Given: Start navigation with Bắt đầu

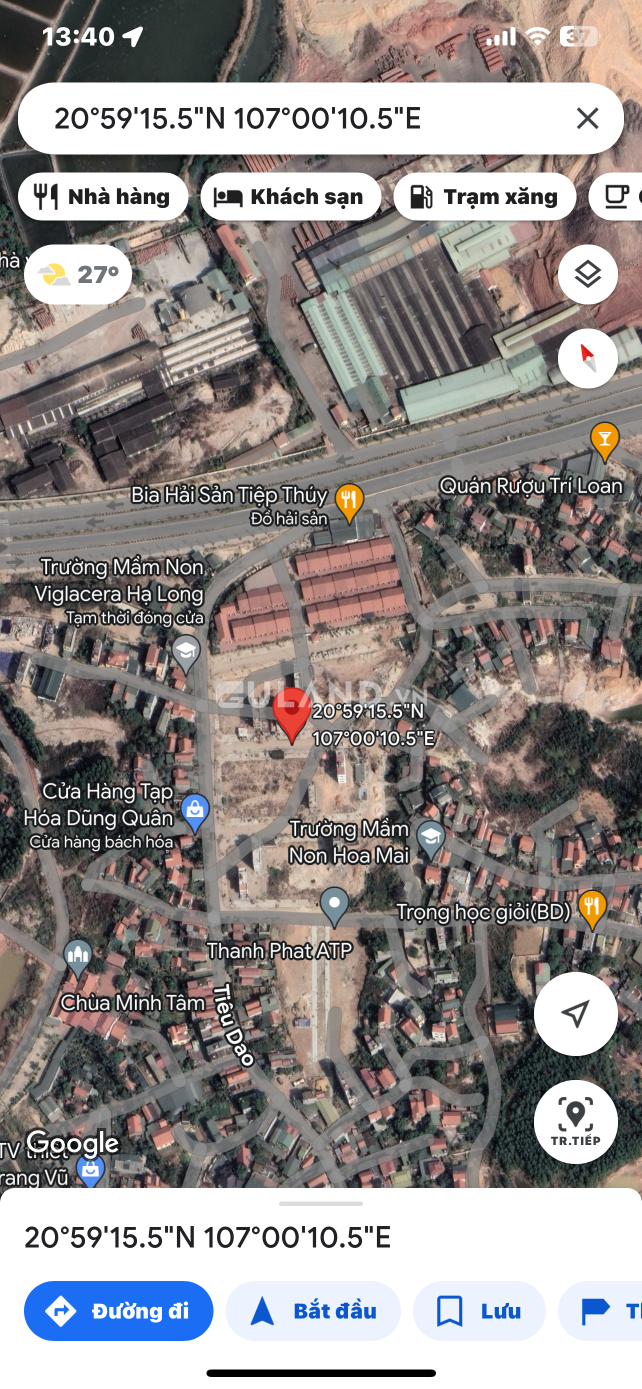Looking at the screenshot, I should [x=313, y=1311].
